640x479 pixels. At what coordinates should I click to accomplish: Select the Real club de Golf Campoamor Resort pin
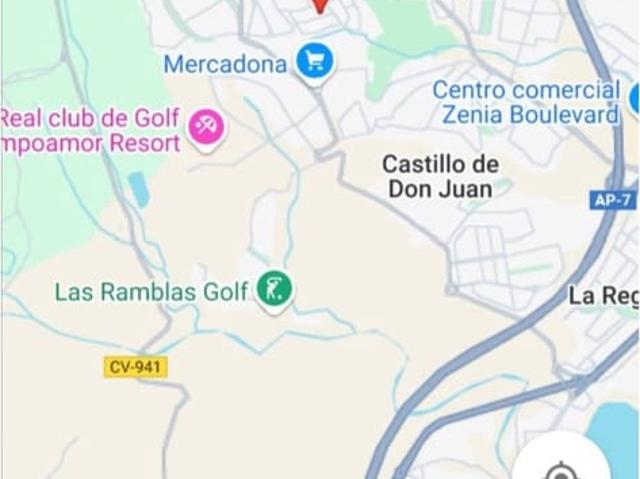(208, 127)
